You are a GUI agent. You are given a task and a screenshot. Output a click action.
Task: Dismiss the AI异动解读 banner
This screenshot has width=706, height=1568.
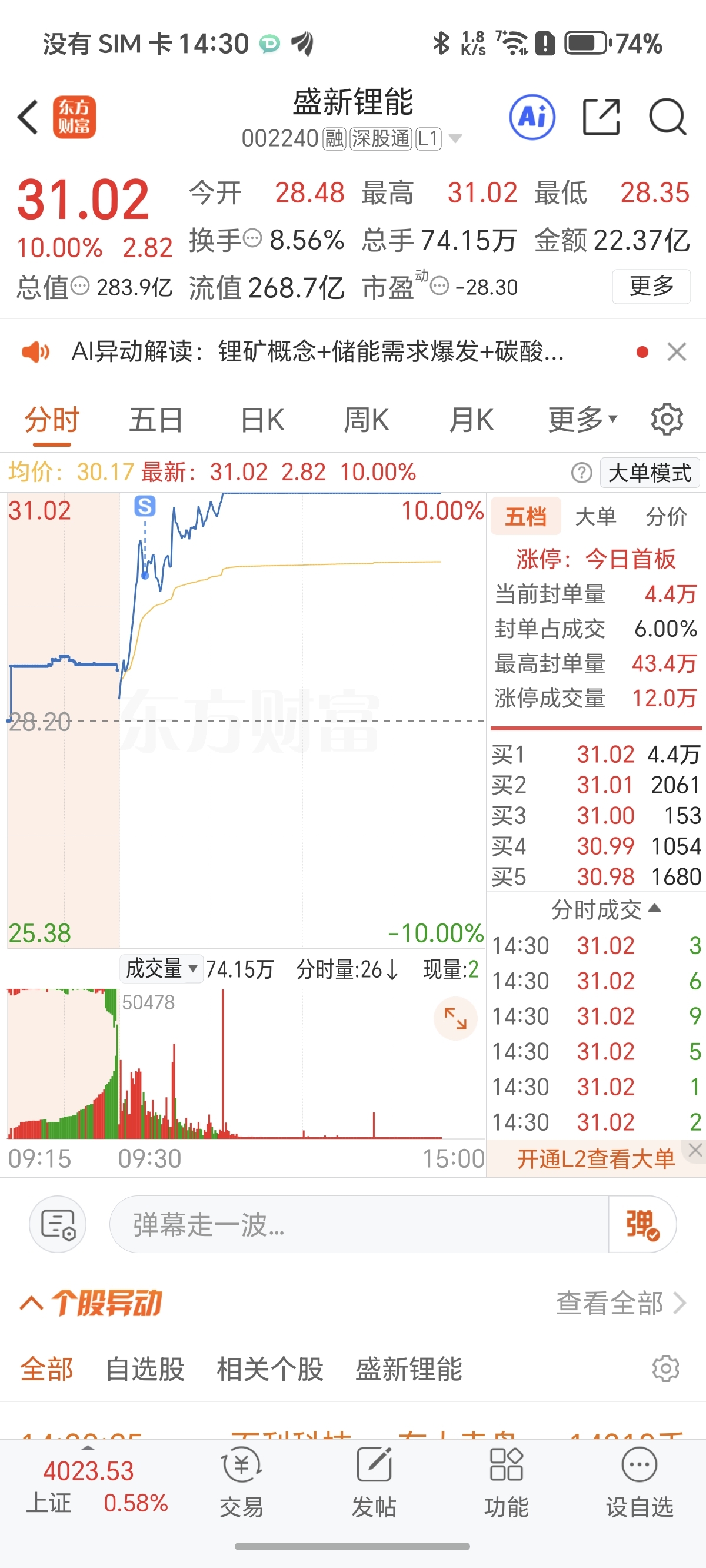tap(676, 352)
